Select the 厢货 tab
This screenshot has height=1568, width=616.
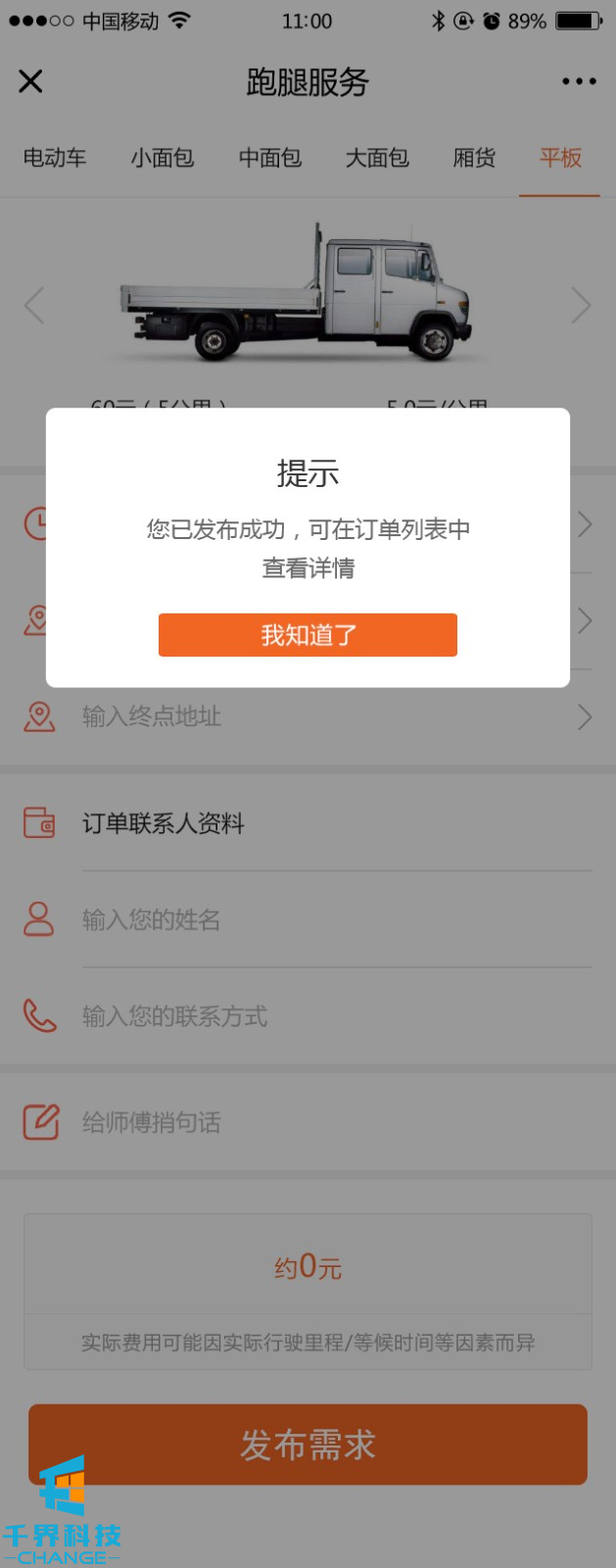(474, 158)
